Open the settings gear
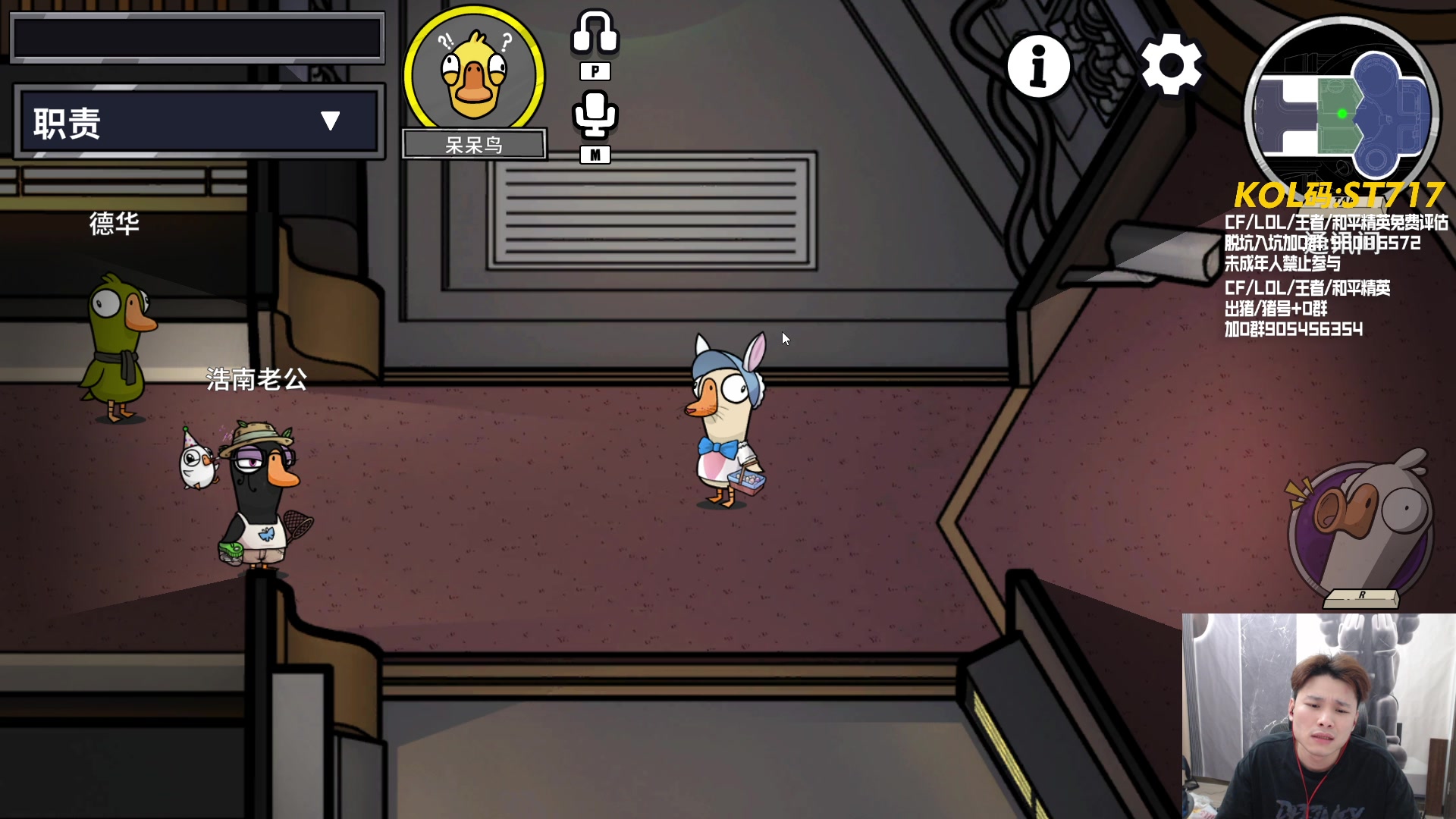Image resolution: width=1456 pixels, height=819 pixels. (x=1171, y=64)
